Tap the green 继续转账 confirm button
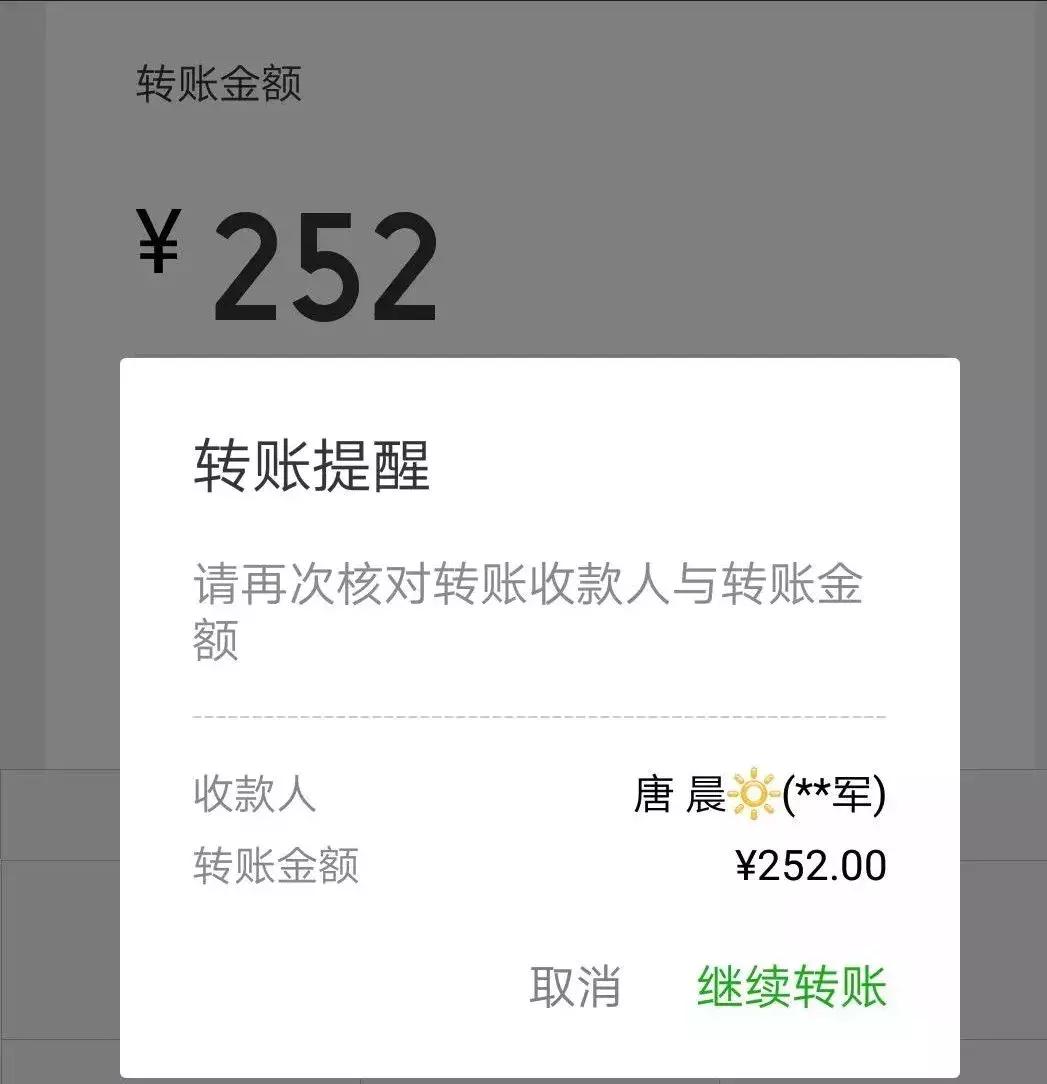The width and height of the screenshot is (1047, 1084). point(790,988)
